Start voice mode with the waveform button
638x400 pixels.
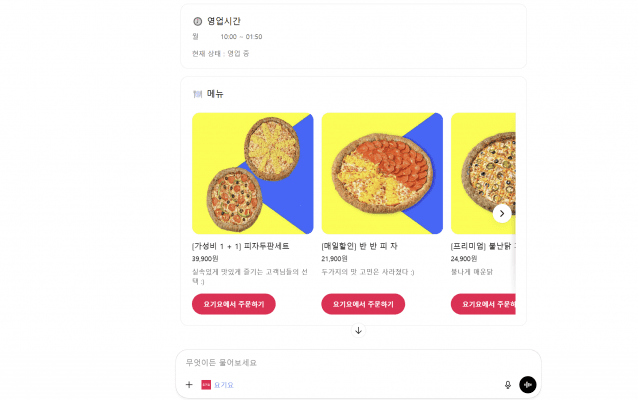pos(528,385)
